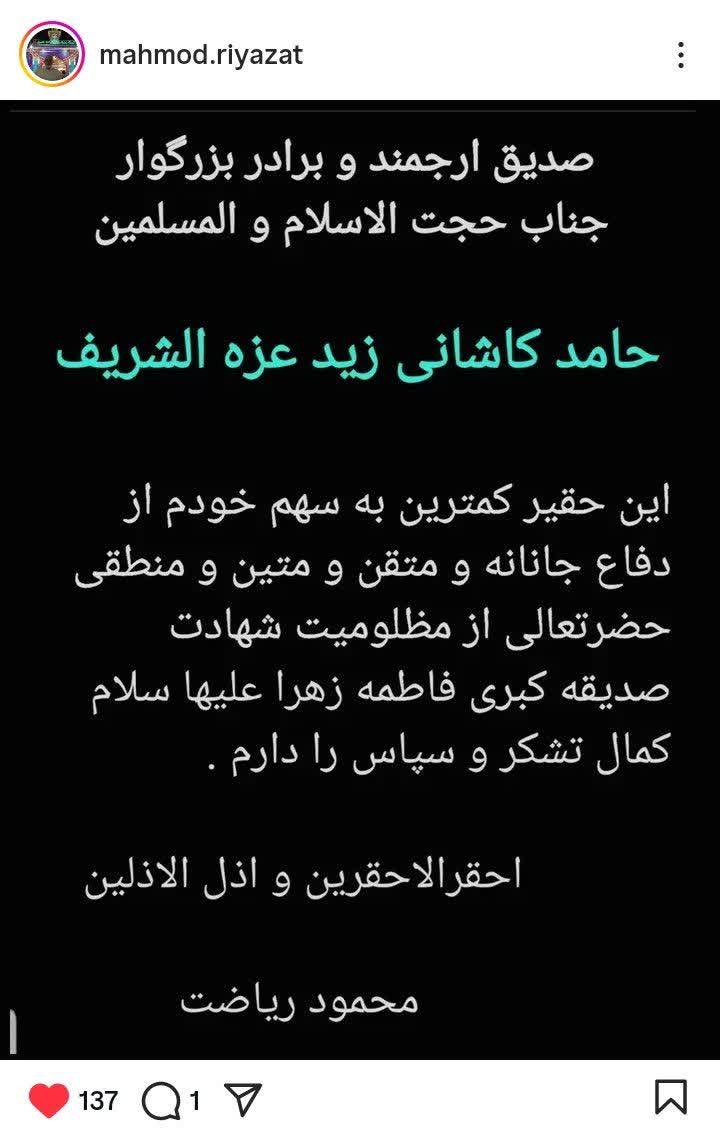Share this post with the paper plane
The width and height of the screenshot is (720, 1136).
pyautogui.click(x=243, y=1101)
